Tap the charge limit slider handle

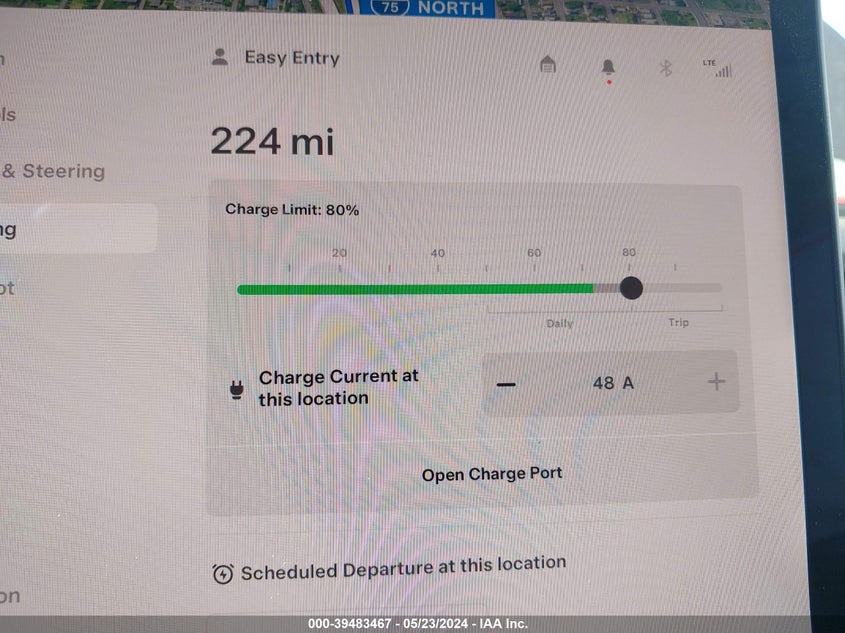[x=630, y=288]
